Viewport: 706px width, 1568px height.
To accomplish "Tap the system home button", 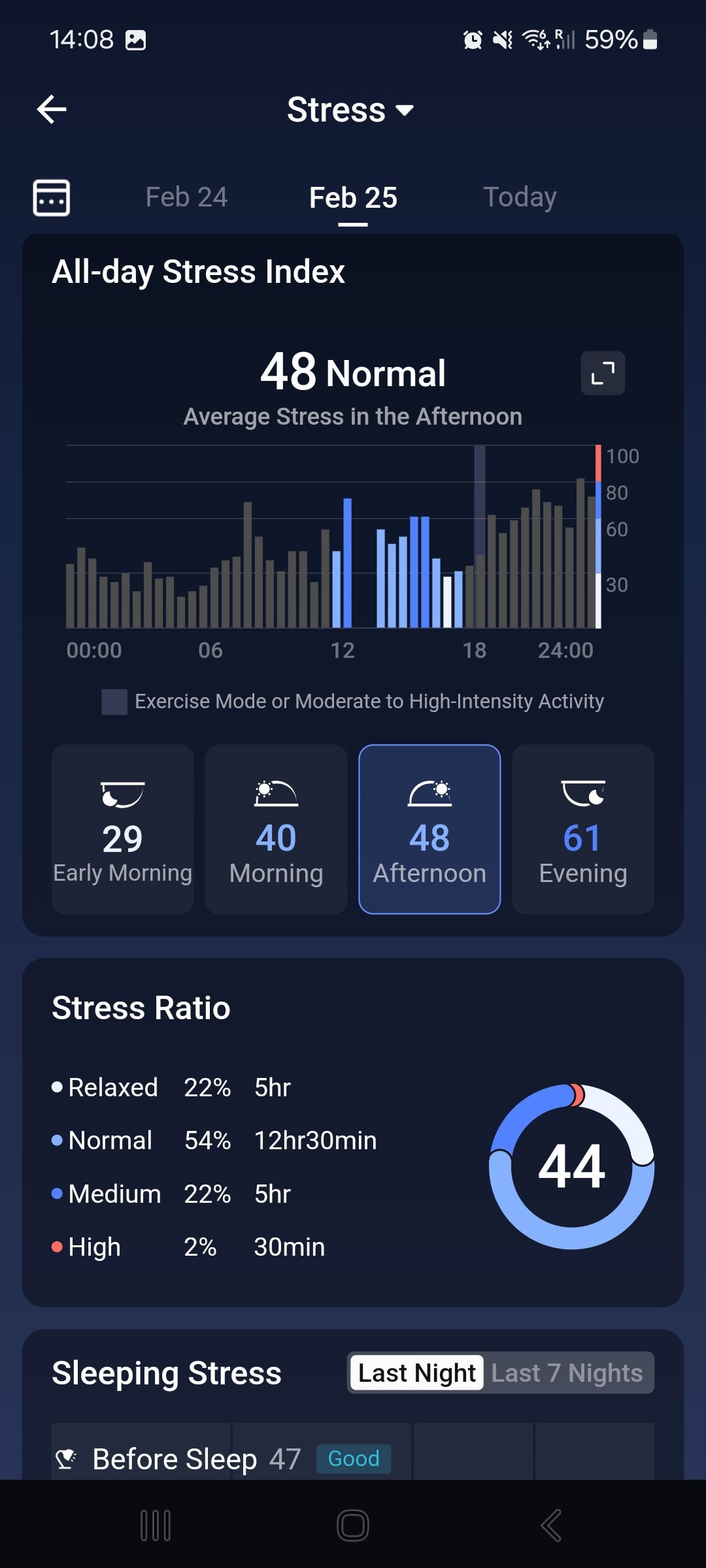I will [353, 1526].
